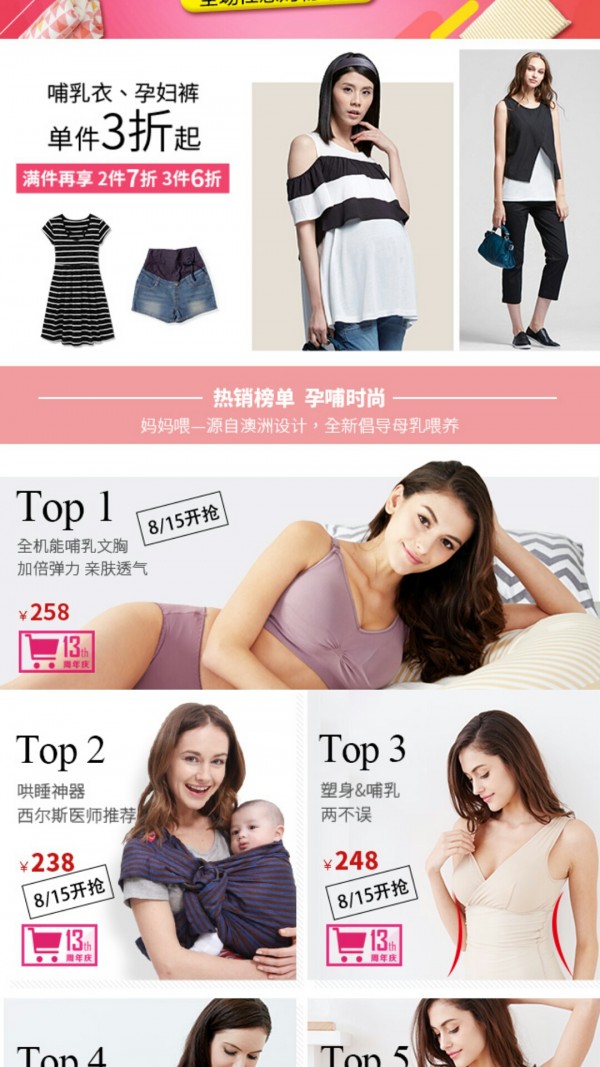Open the Top 5 product card
The height and width of the screenshot is (1067, 600).
tap(452, 1035)
